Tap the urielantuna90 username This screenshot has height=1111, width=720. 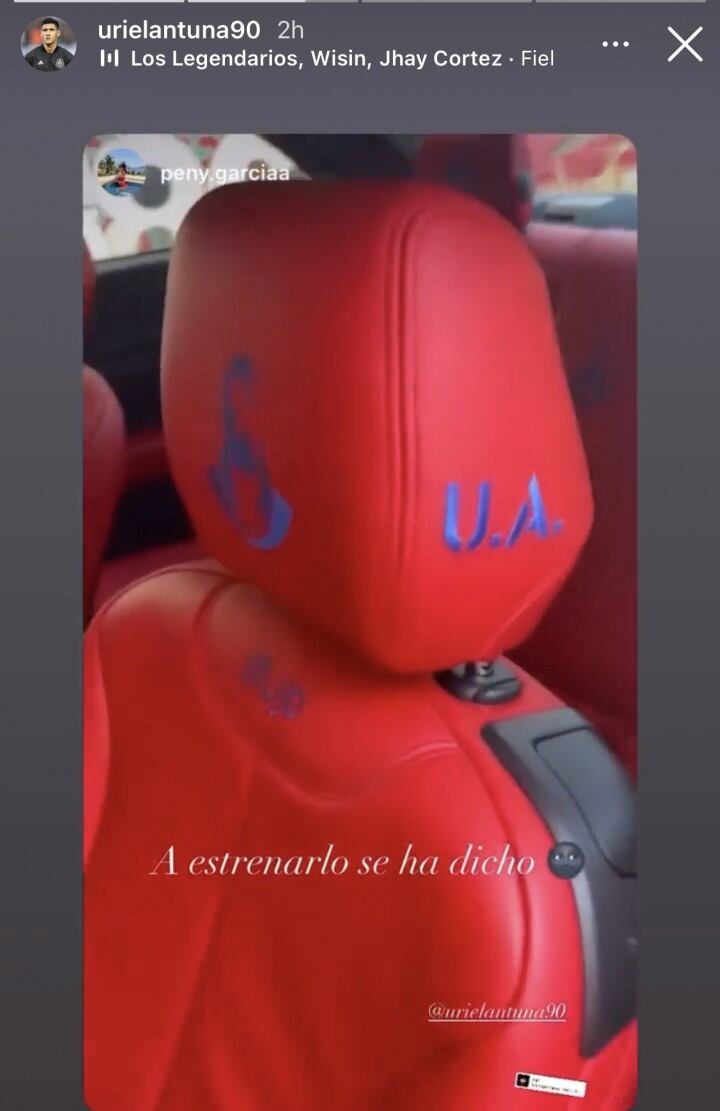coord(179,30)
